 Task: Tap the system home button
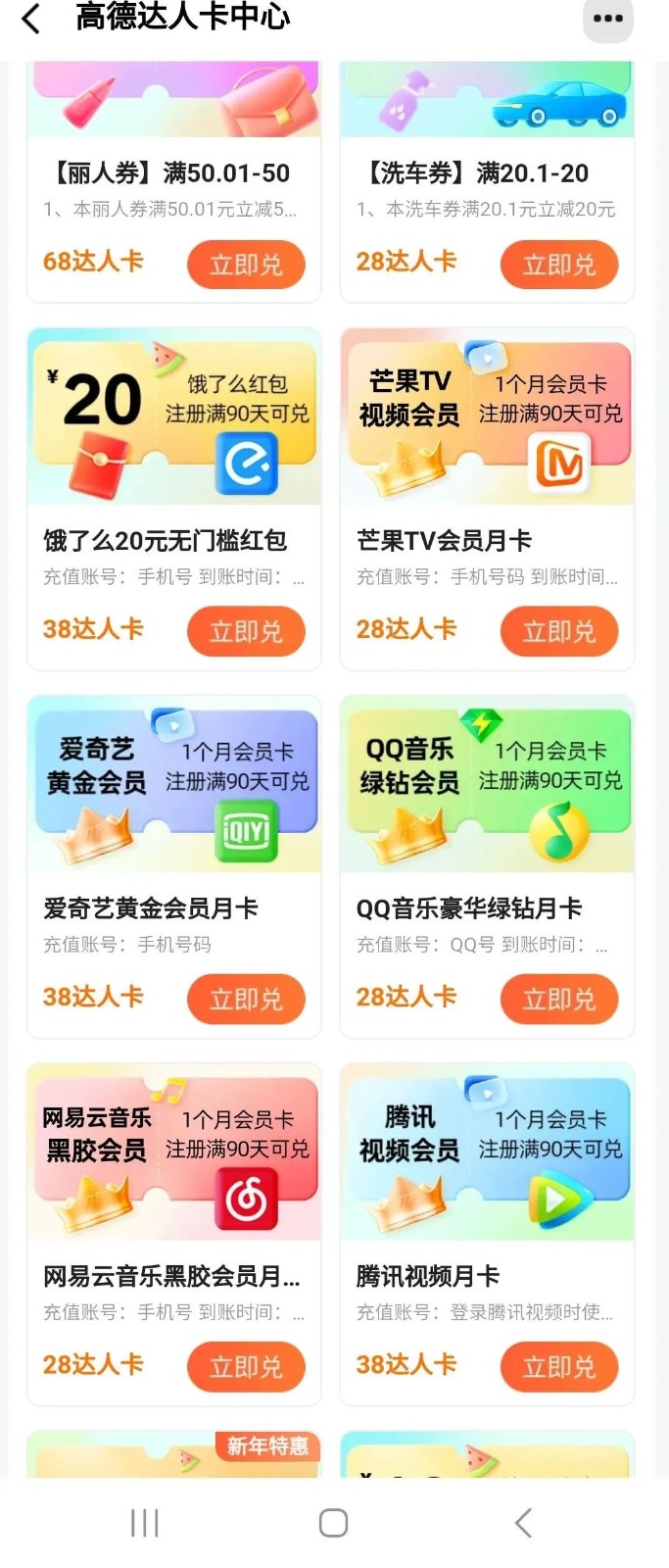[x=333, y=1522]
